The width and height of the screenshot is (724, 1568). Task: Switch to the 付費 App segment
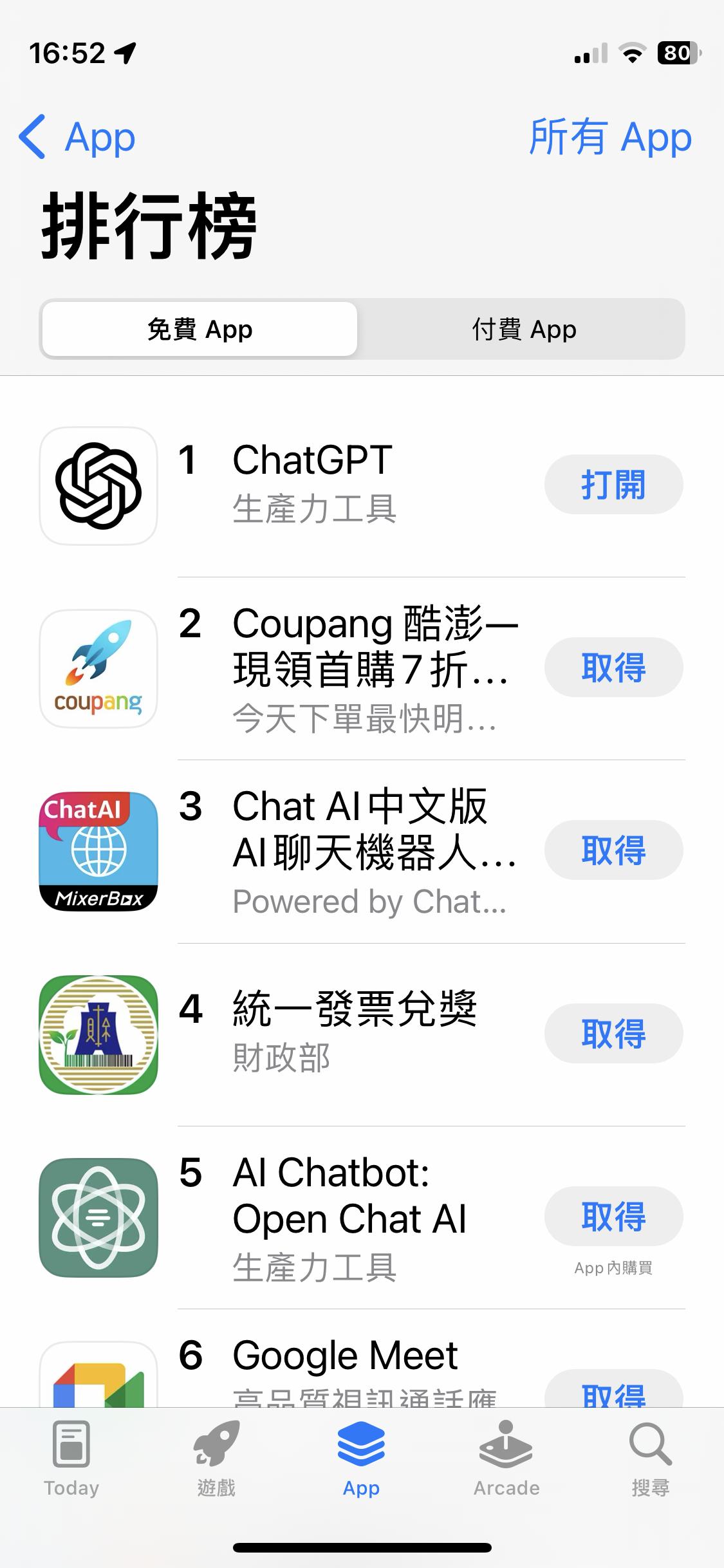click(523, 330)
